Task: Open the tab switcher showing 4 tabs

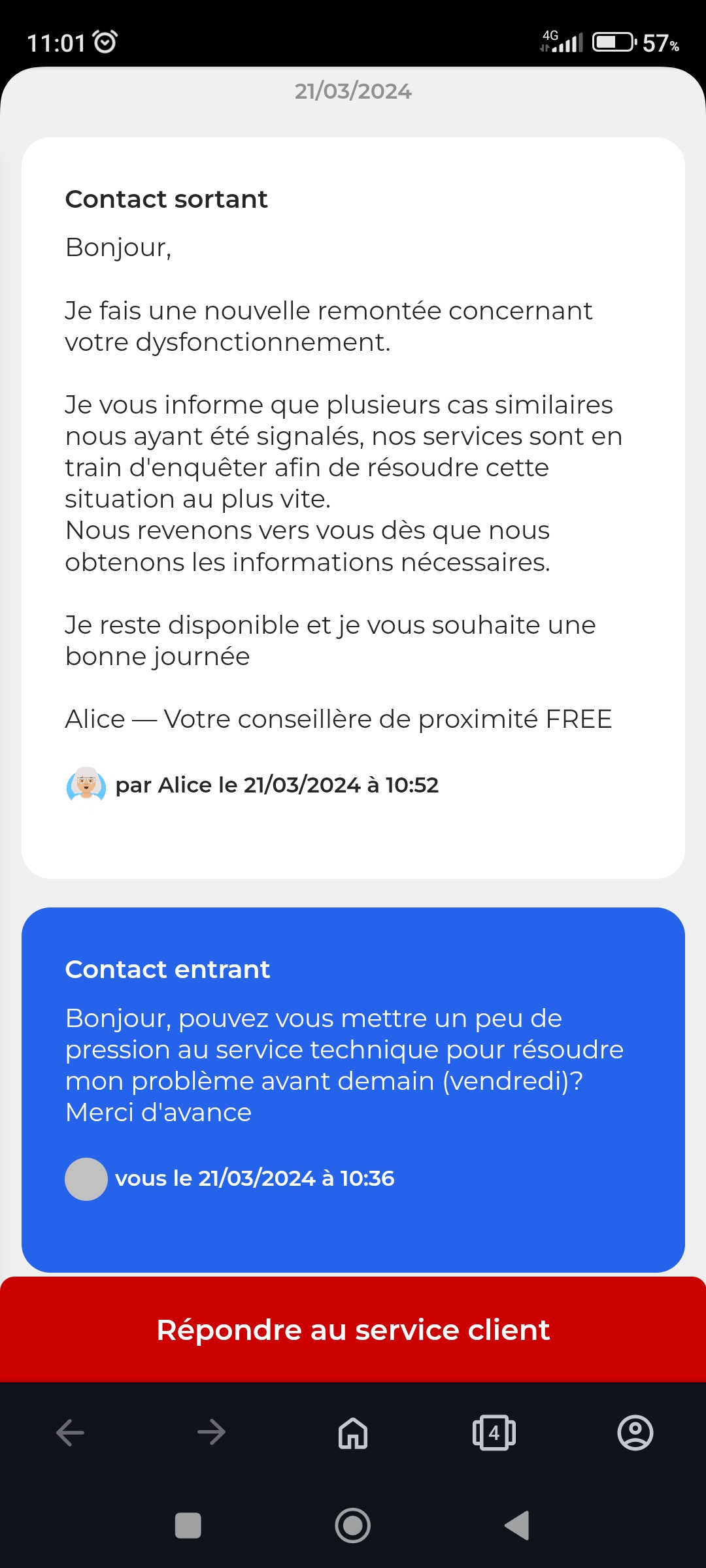Action: point(494,1433)
